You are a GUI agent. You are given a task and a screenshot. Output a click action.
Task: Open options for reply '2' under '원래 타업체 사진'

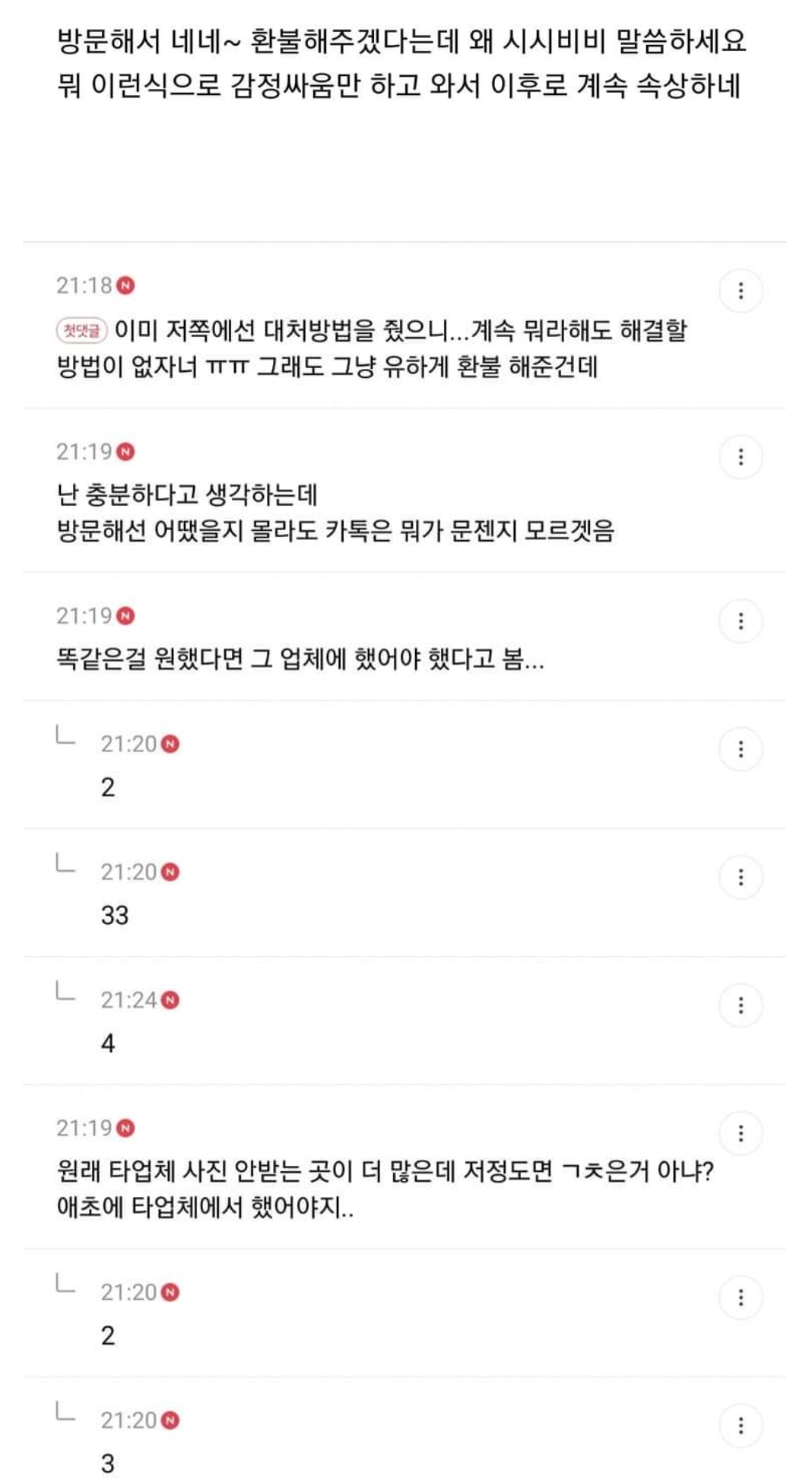(x=741, y=1297)
